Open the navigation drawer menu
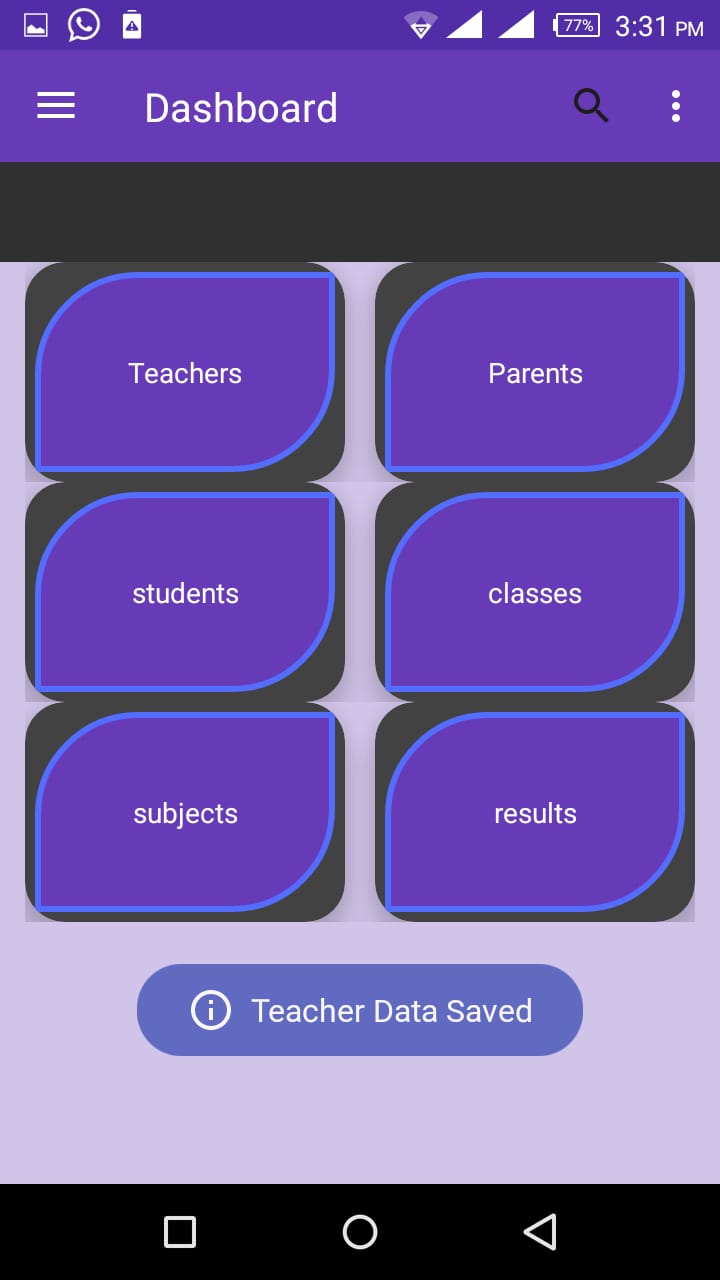 (x=55, y=105)
